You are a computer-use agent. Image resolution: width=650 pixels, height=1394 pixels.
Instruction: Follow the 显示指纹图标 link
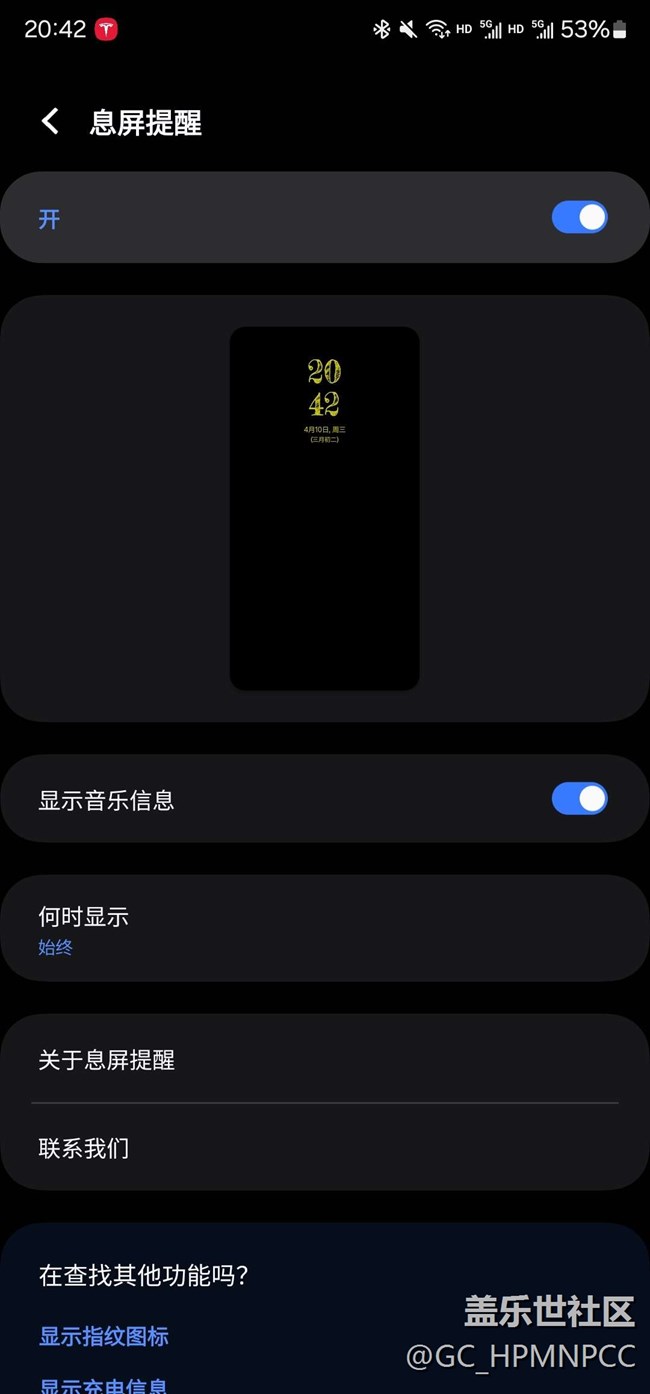click(x=104, y=1335)
